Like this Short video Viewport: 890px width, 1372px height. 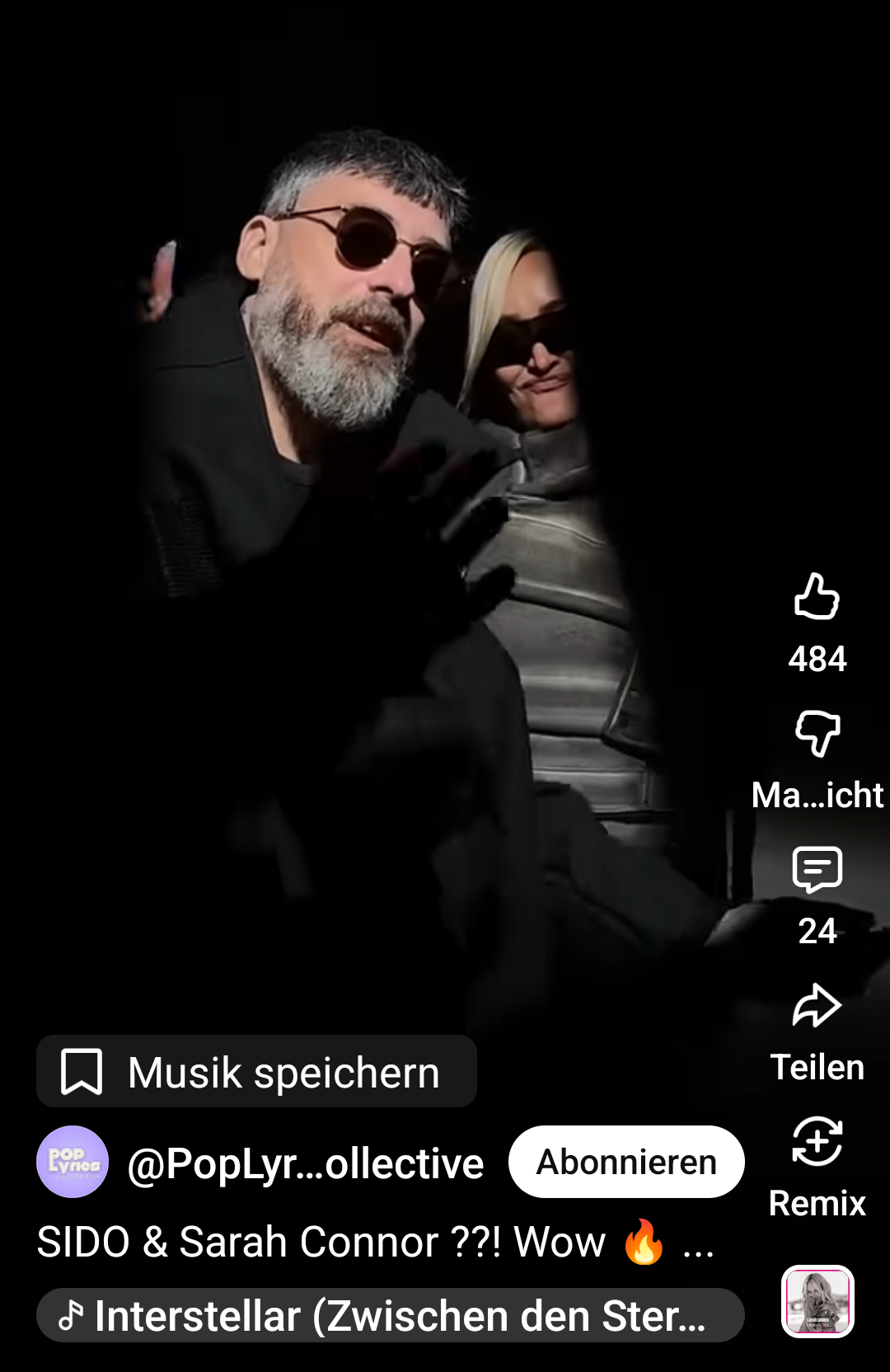[817, 597]
